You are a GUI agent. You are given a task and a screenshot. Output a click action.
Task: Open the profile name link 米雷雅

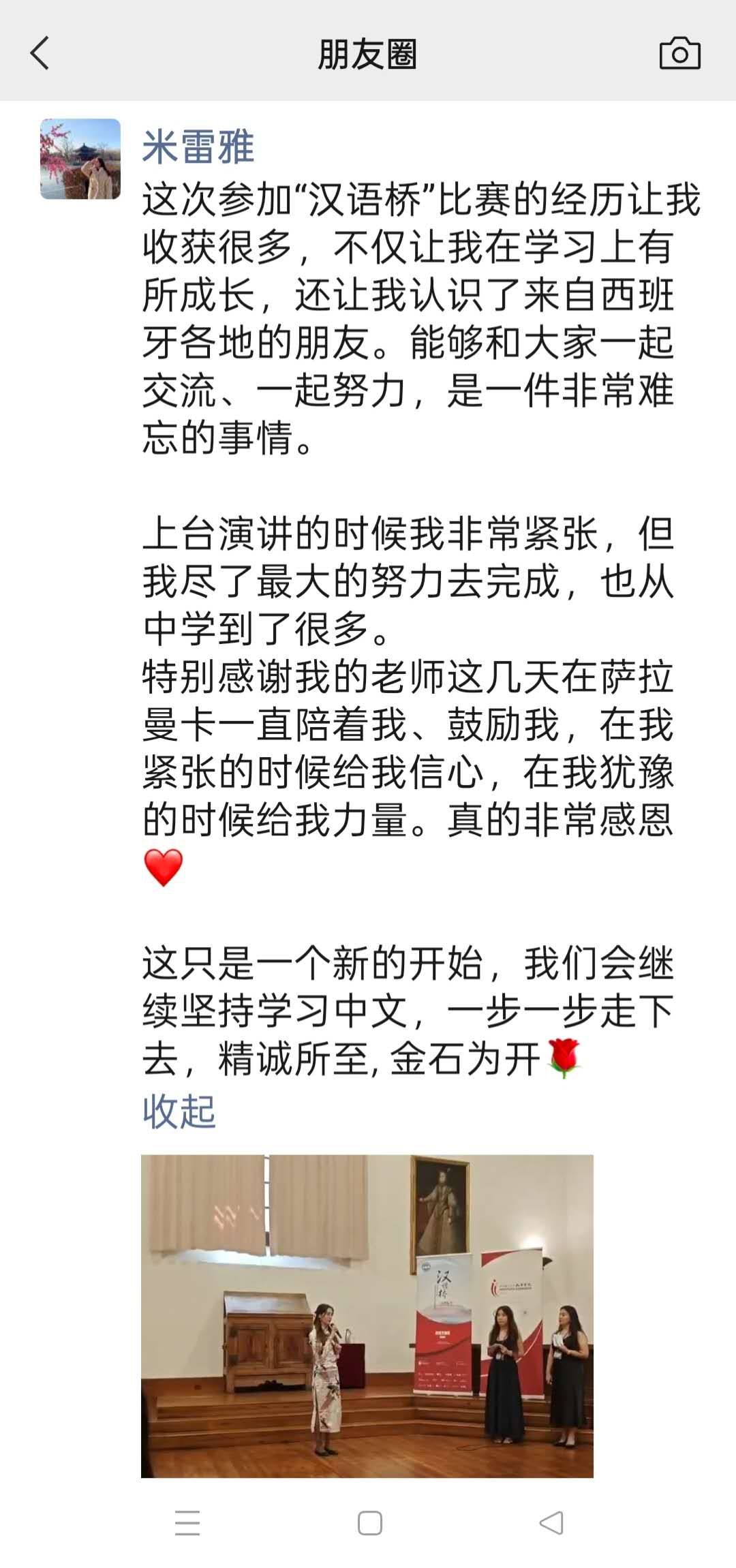point(198,147)
